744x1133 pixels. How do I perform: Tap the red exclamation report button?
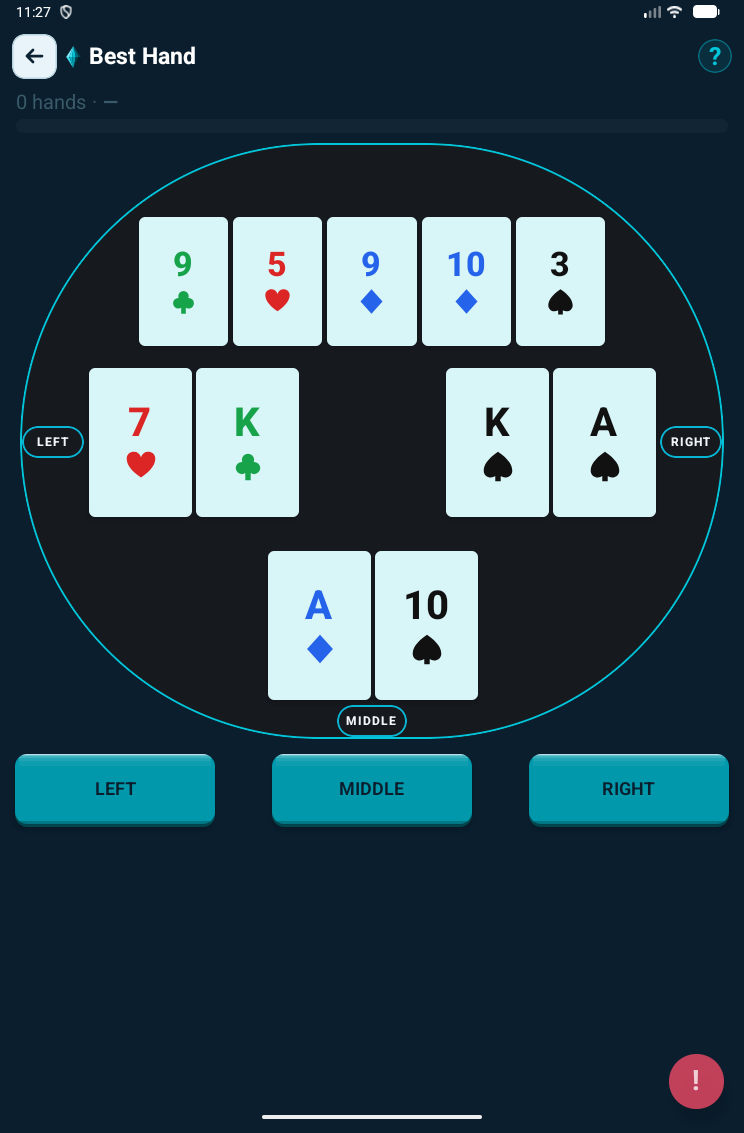point(695,1081)
